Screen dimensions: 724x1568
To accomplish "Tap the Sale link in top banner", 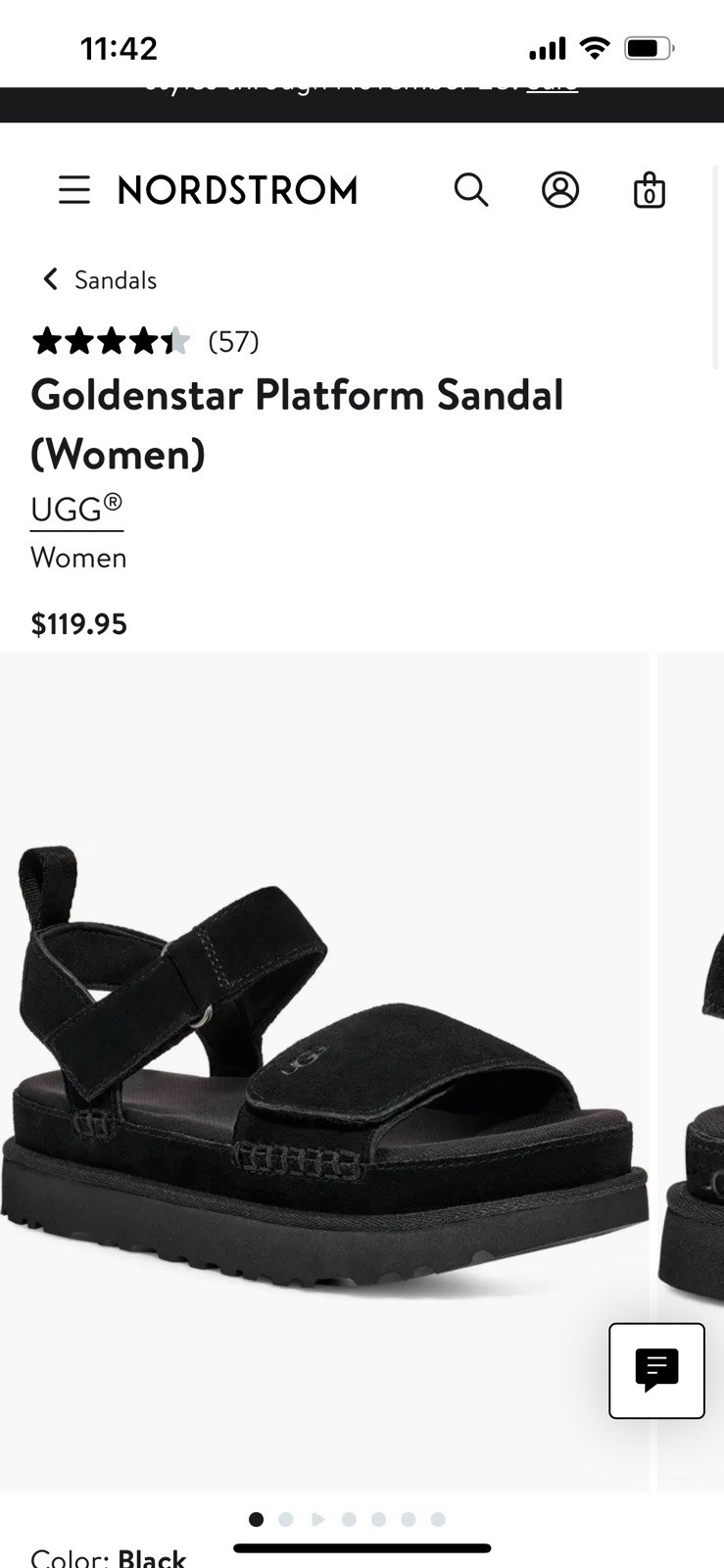I will pos(553,89).
